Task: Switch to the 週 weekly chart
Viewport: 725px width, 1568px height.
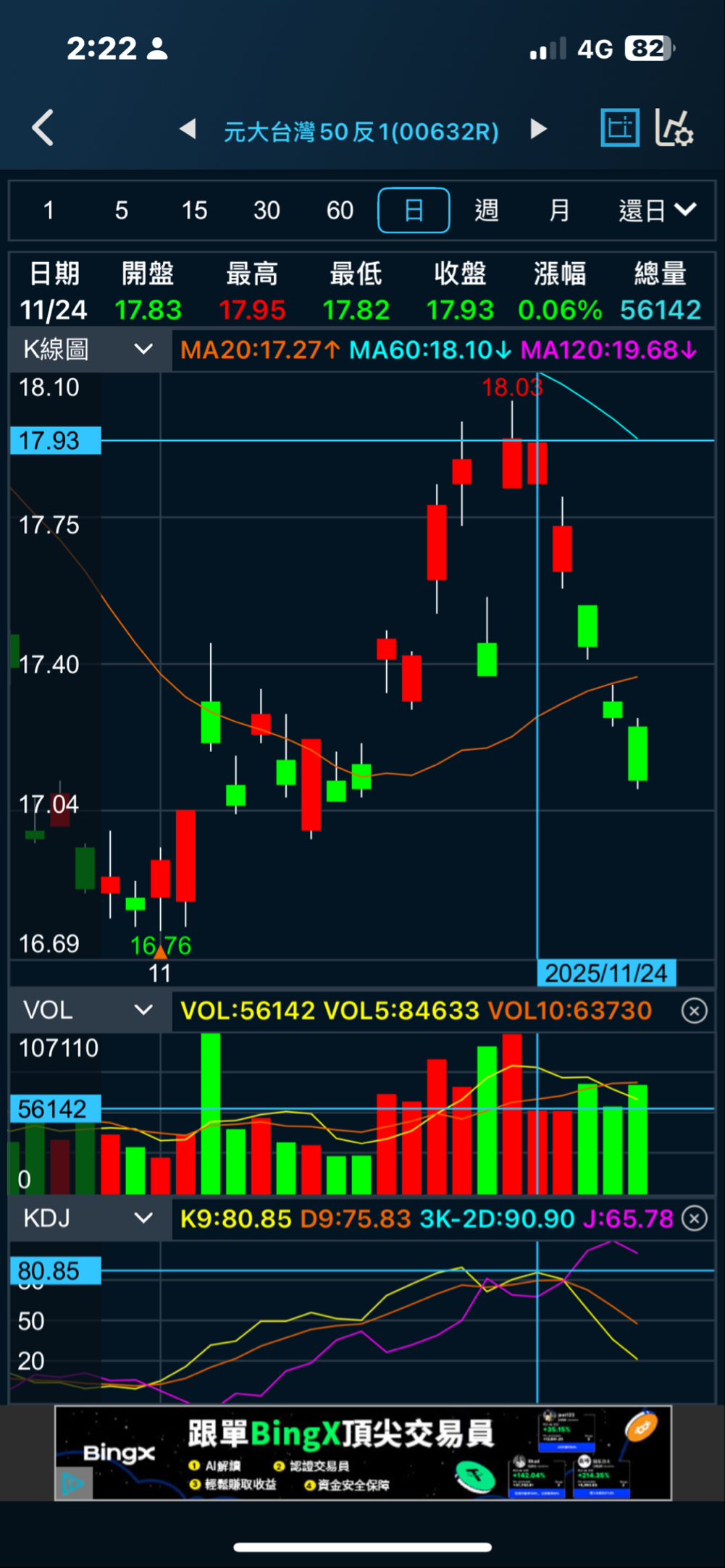Action: [487, 211]
